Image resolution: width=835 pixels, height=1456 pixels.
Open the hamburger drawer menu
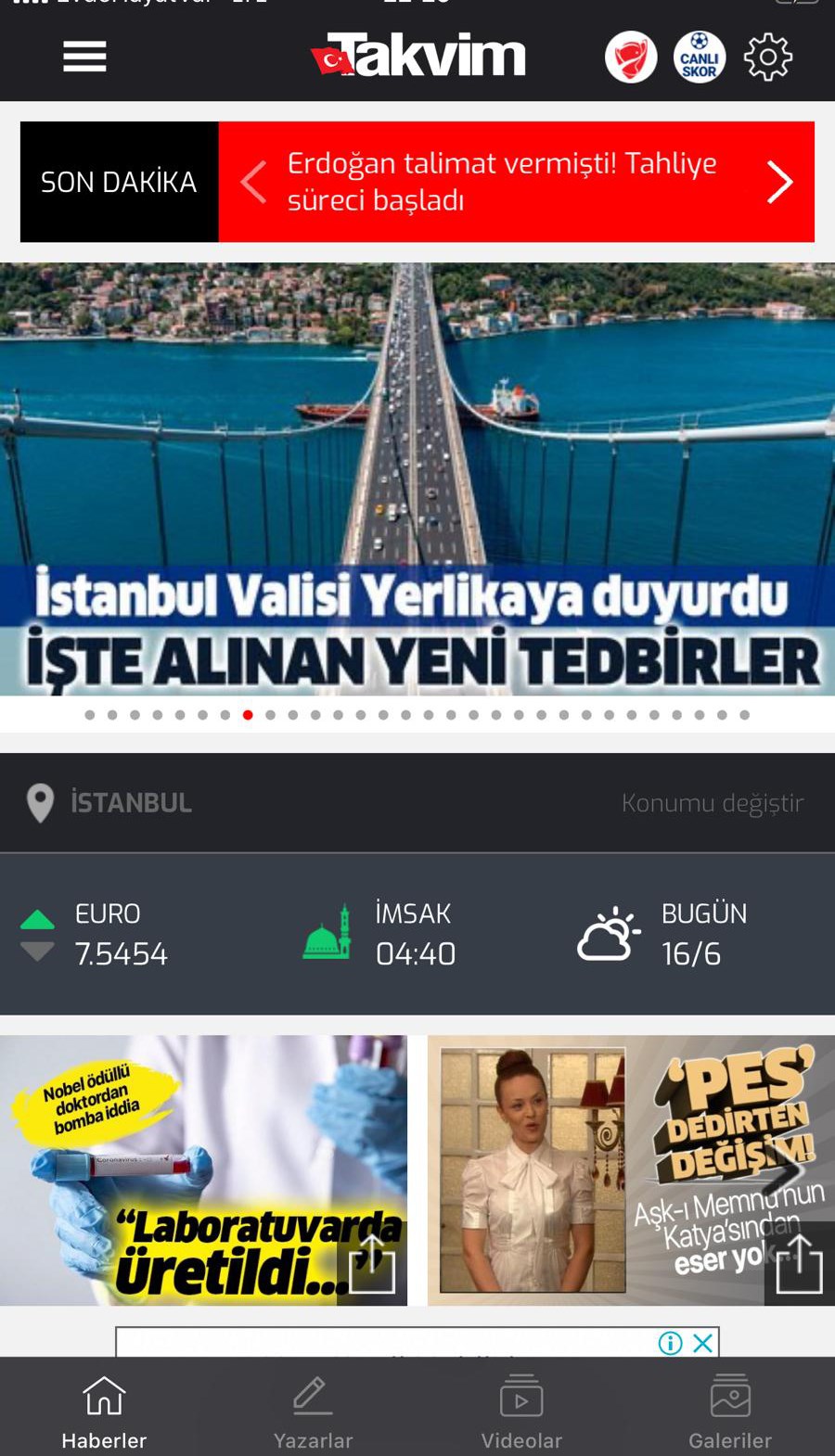coord(84,57)
